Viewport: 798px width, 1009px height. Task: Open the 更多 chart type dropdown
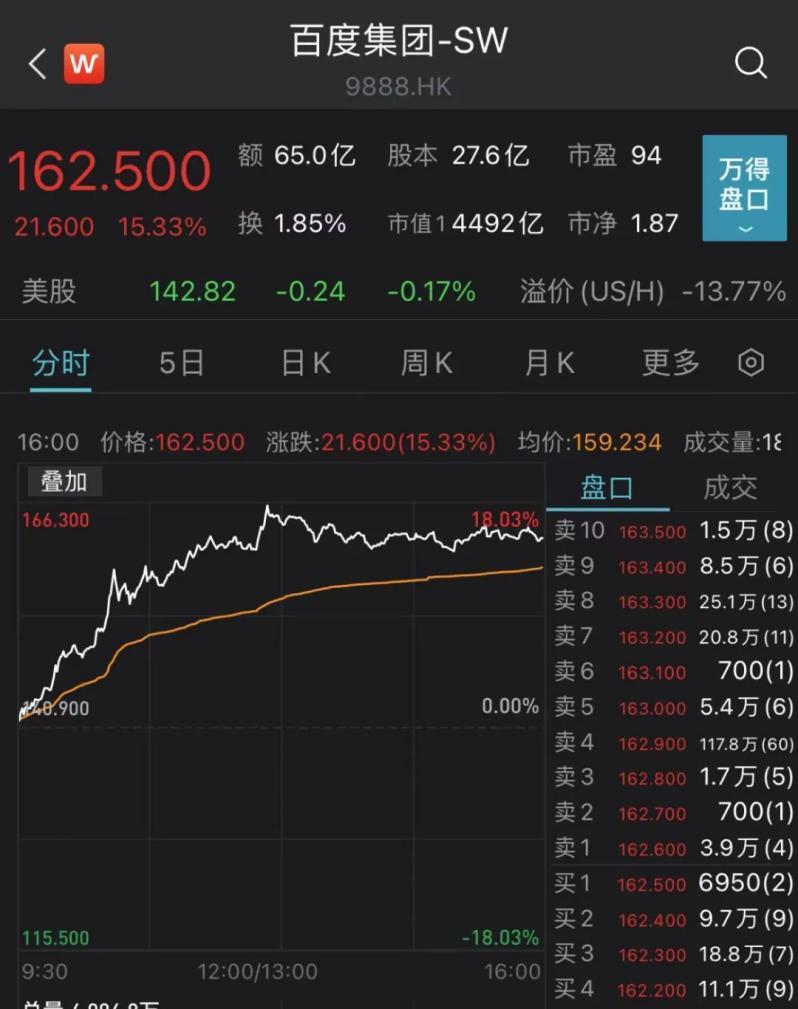[x=668, y=363]
